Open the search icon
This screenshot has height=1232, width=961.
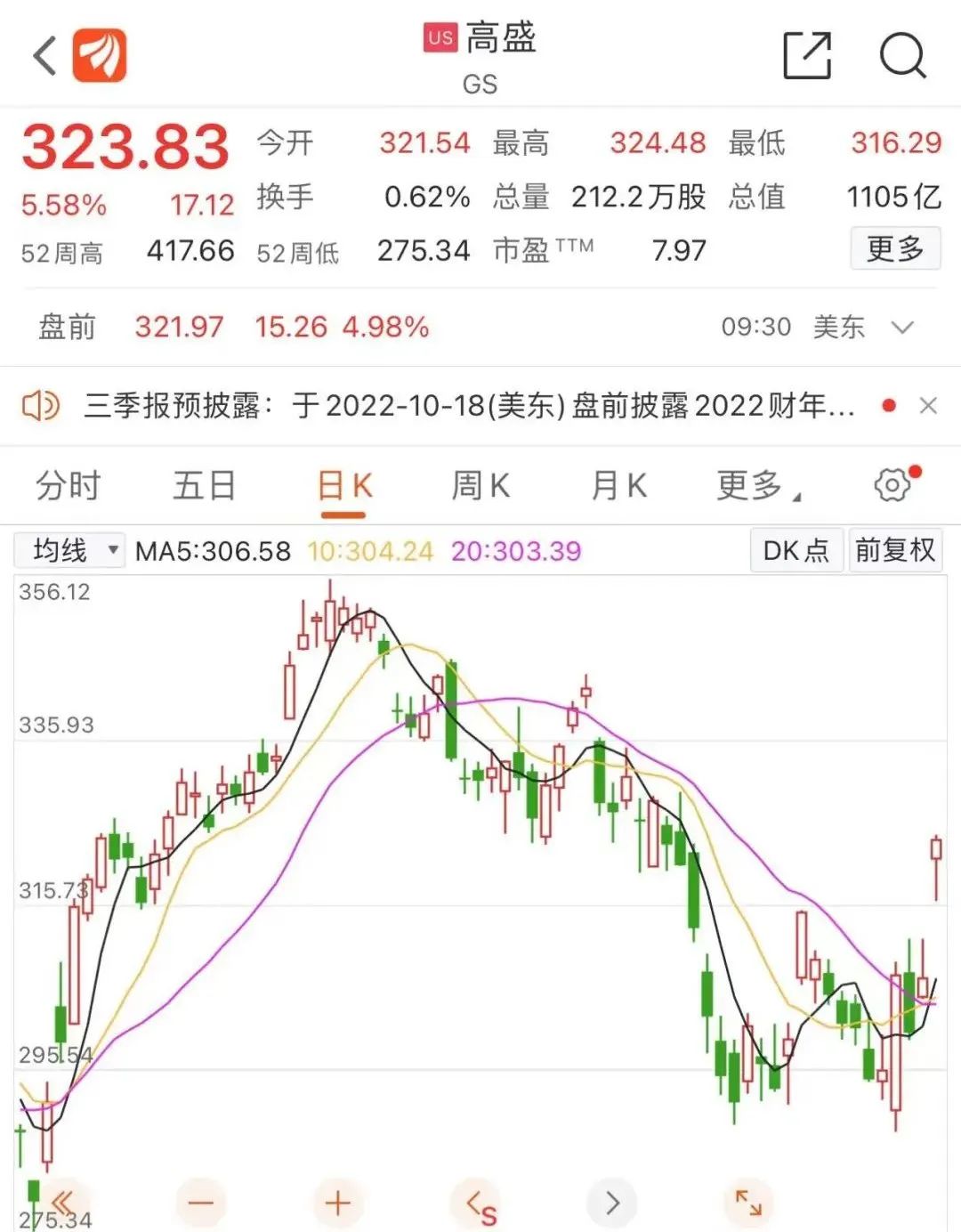point(902,53)
